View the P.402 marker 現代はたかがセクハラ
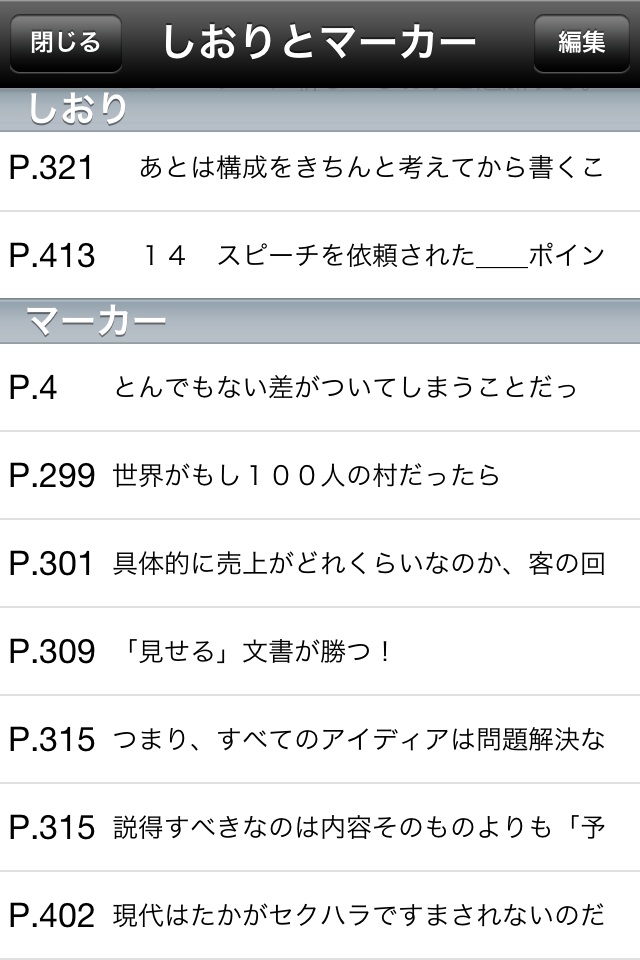 click(320, 914)
